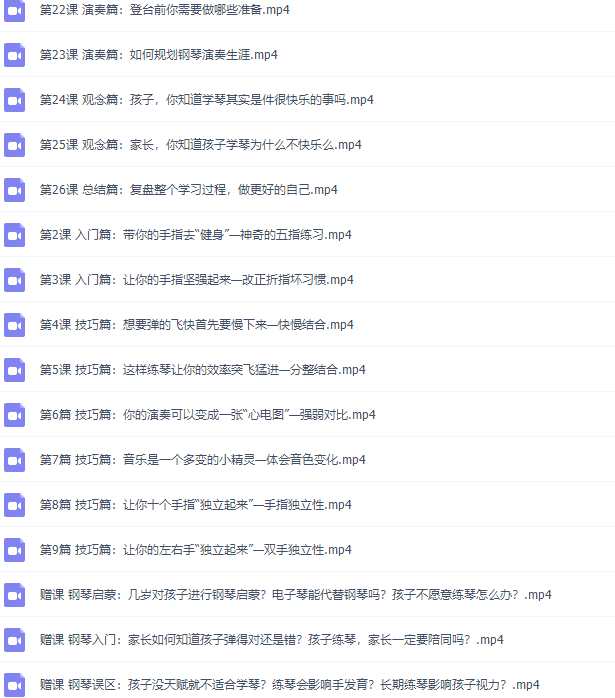Open 第2课 入门篇 五指练习 video
The height and width of the screenshot is (698, 615).
[x=195, y=234]
